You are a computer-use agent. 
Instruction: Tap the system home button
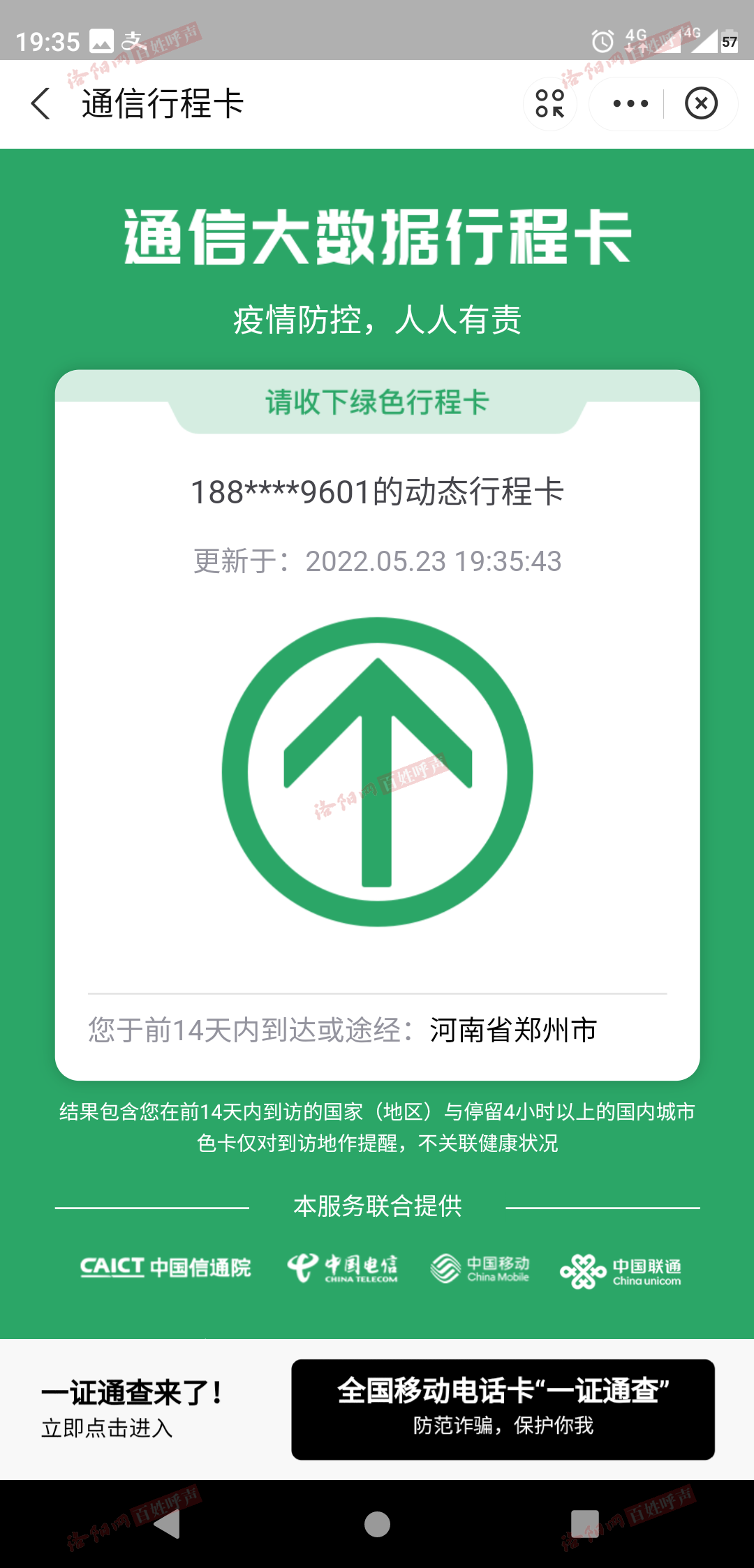377,1524
